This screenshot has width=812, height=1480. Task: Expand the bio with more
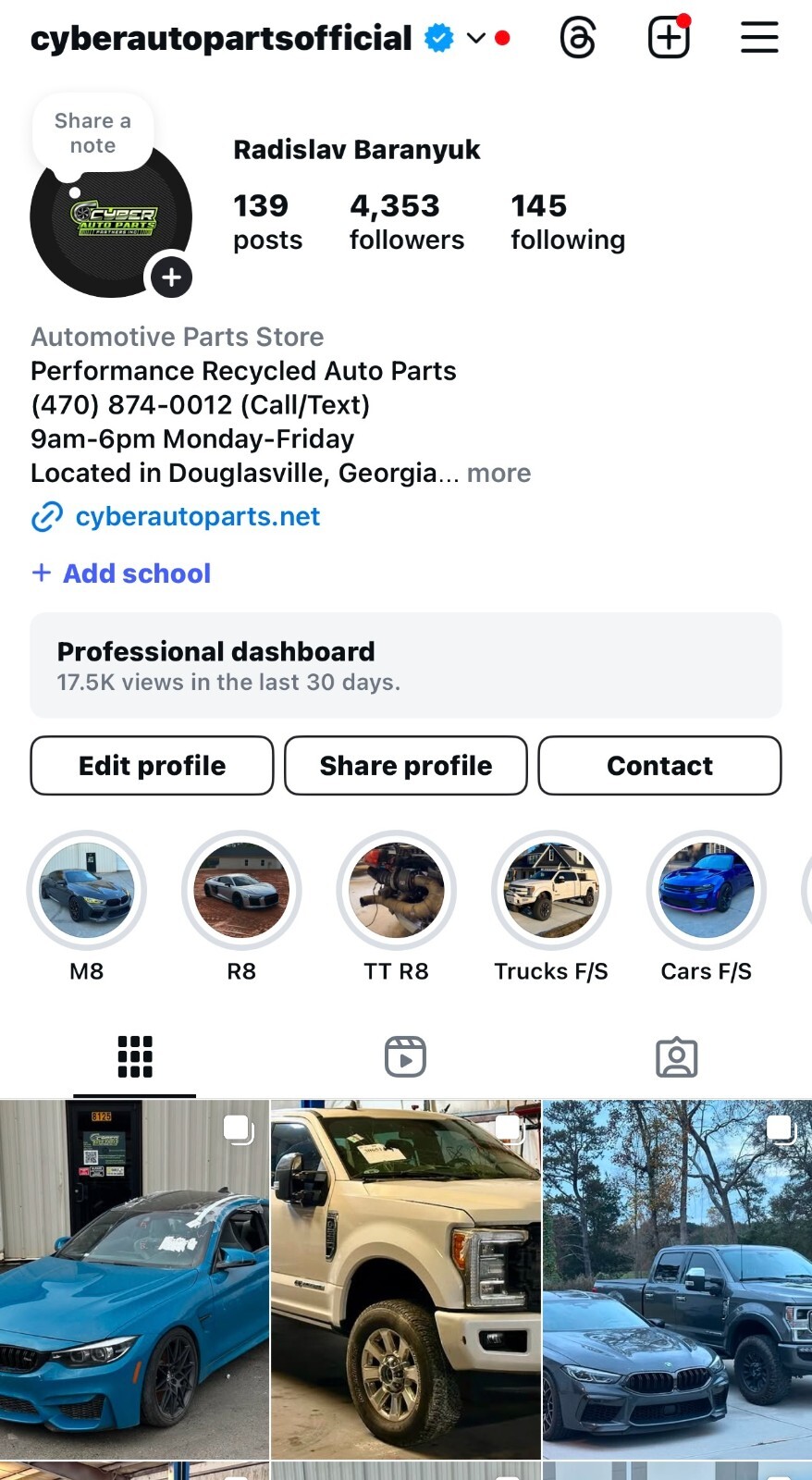[x=498, y=473]
